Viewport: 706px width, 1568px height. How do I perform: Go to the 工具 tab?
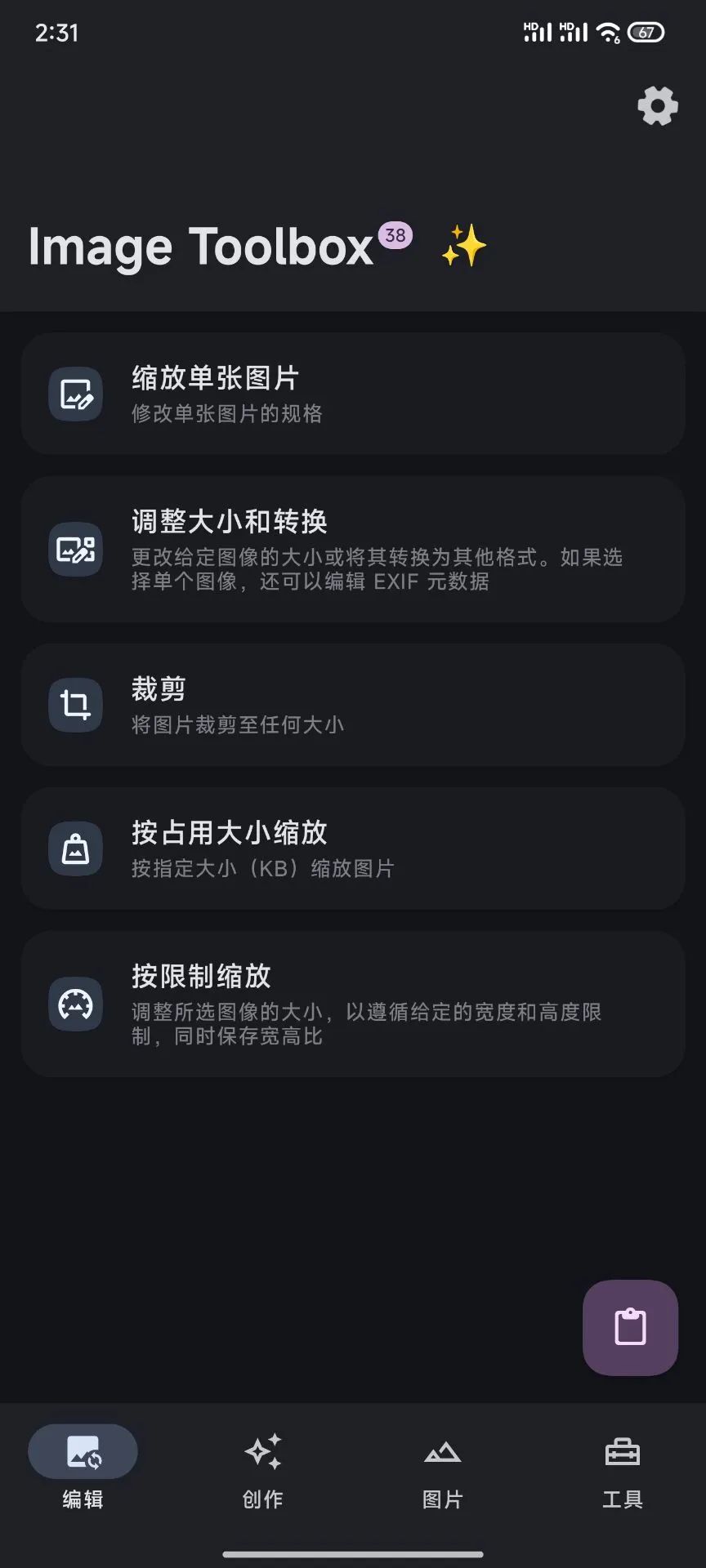click(x=622, y=1468)
